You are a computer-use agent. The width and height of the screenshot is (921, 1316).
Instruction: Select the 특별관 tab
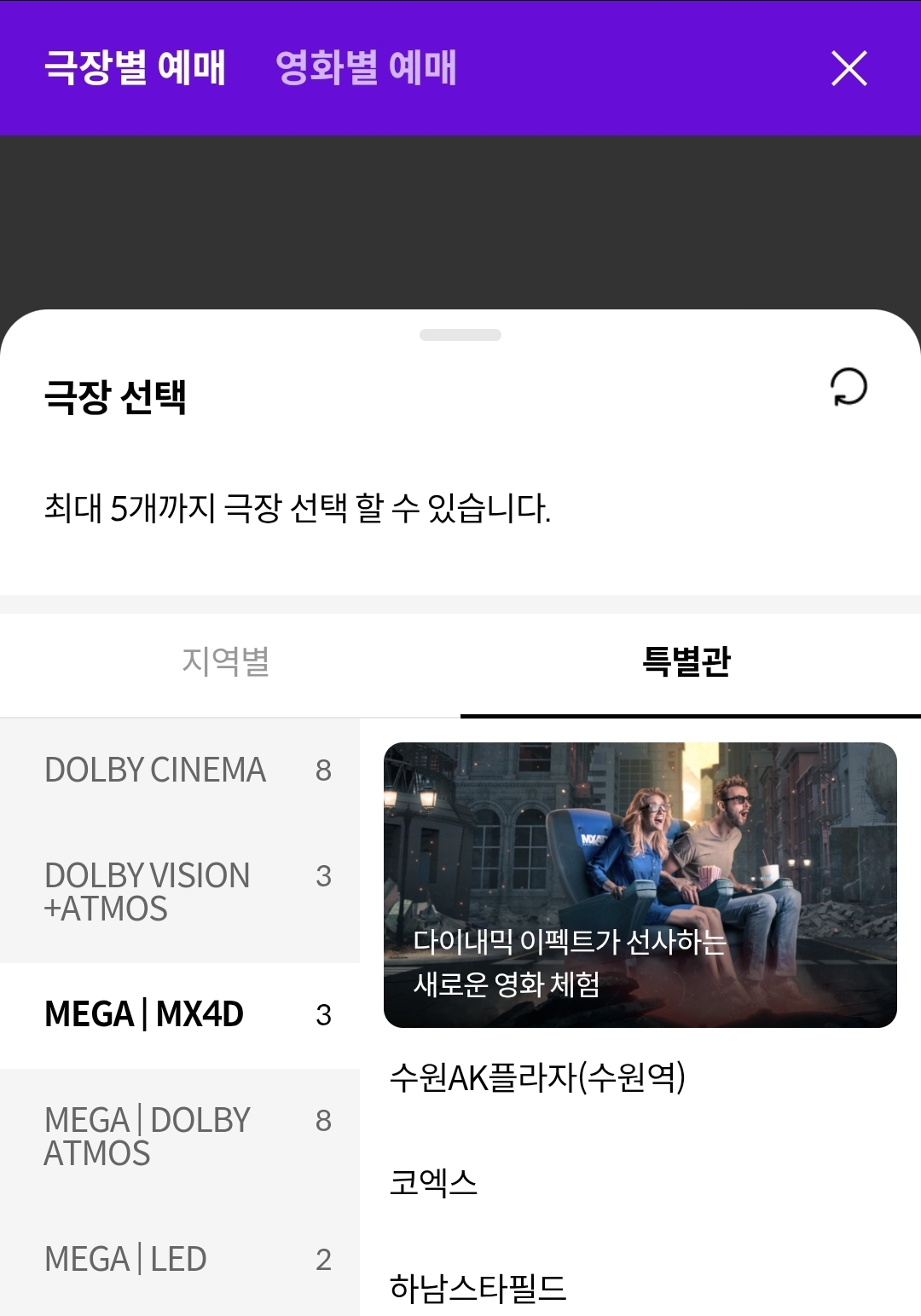686,661
